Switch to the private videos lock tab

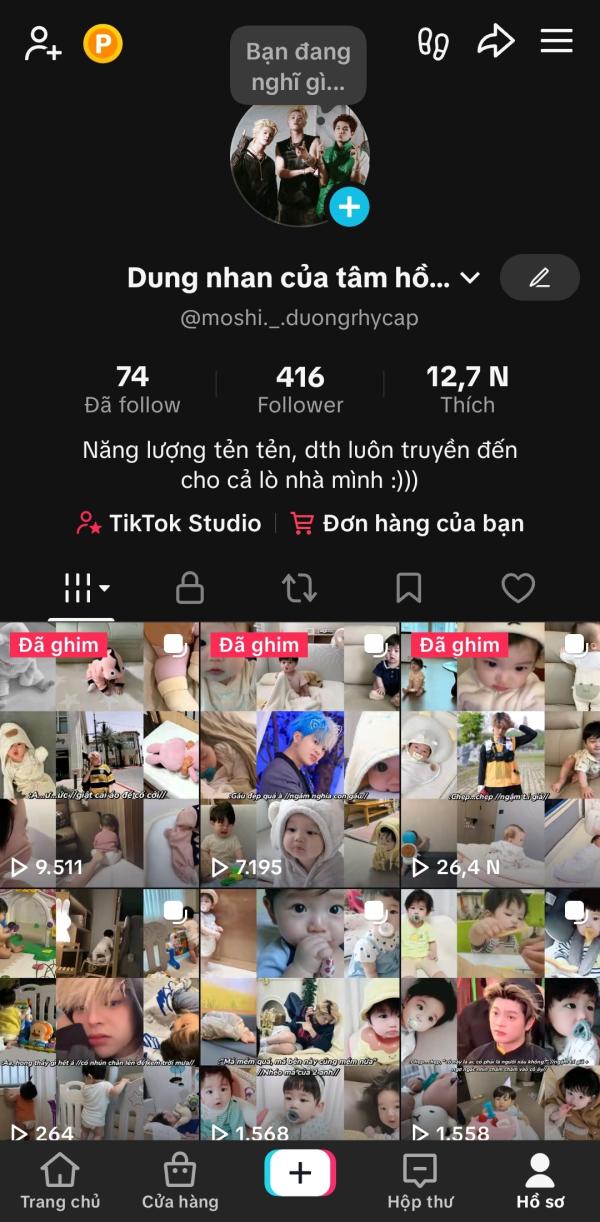190,588
